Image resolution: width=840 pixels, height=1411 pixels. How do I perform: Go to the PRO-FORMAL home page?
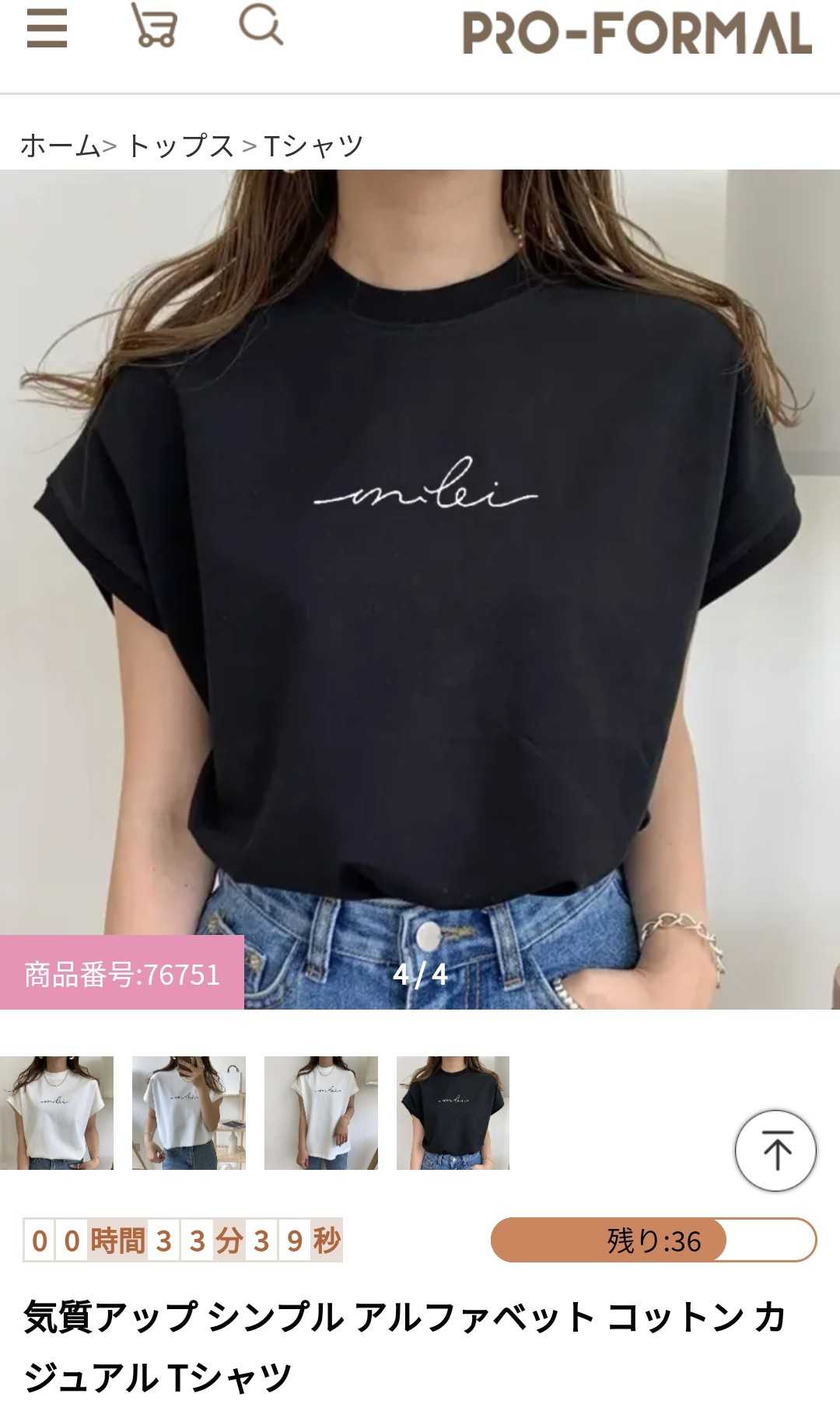637,33
